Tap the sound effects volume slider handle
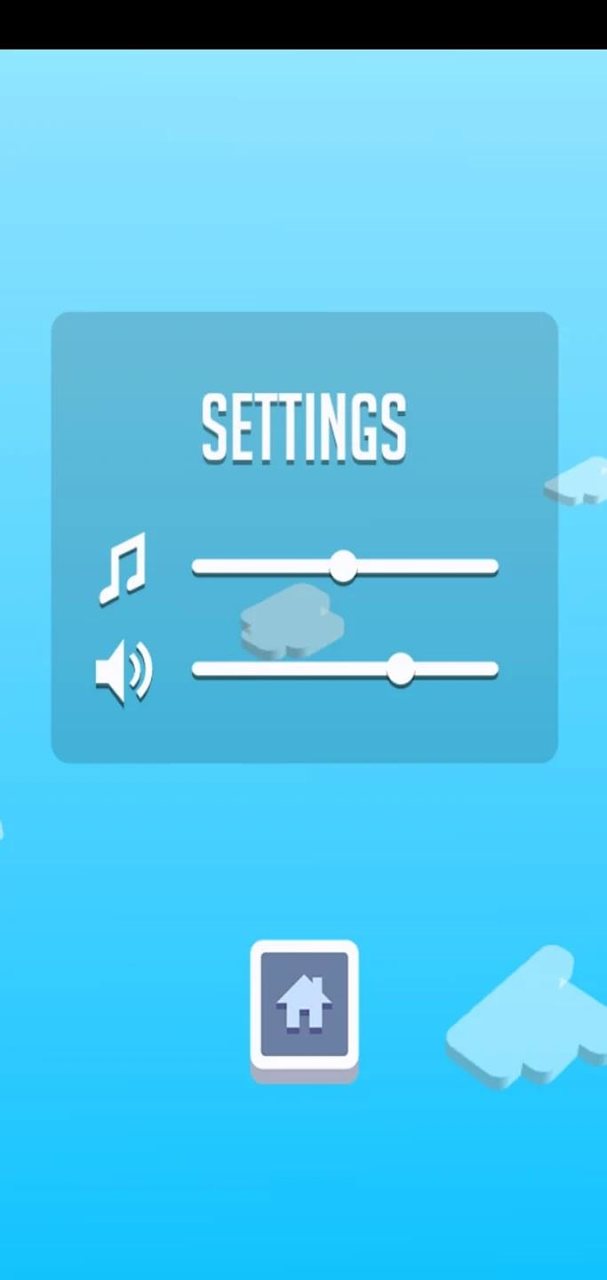Viewport: 607px width, 1280px height. click(x=400, y=669)
